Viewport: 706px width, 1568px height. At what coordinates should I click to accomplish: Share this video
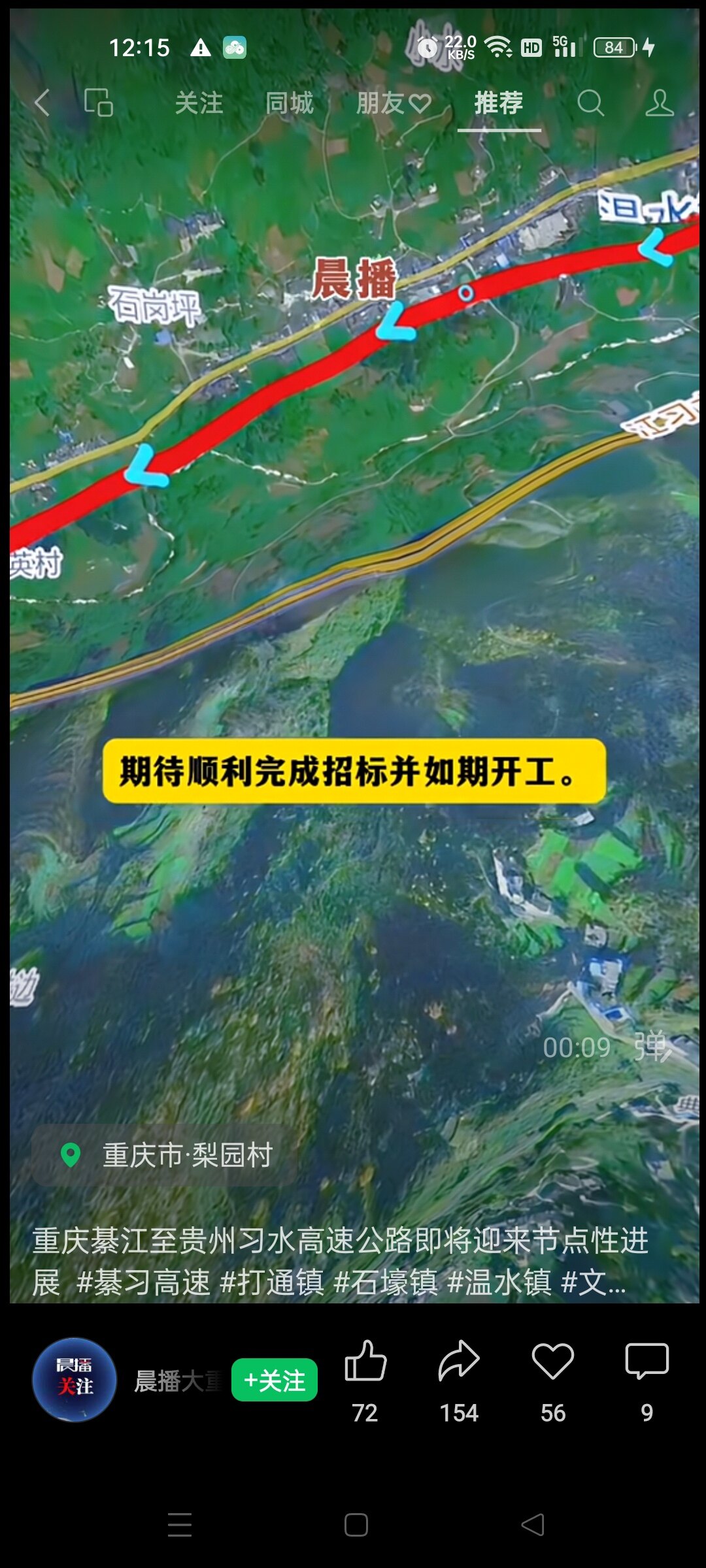tap(459, 1362)
